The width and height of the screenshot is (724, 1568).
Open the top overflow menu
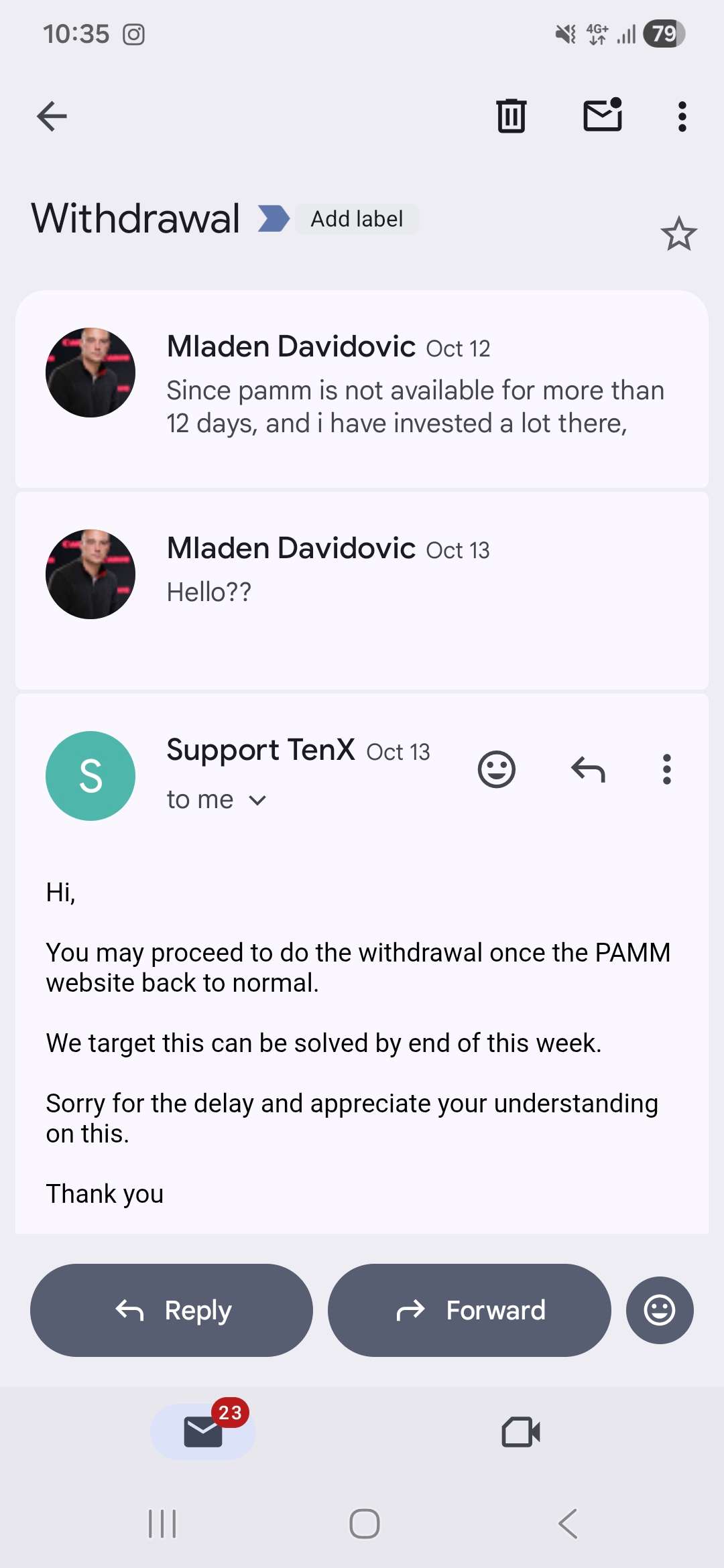682,117
